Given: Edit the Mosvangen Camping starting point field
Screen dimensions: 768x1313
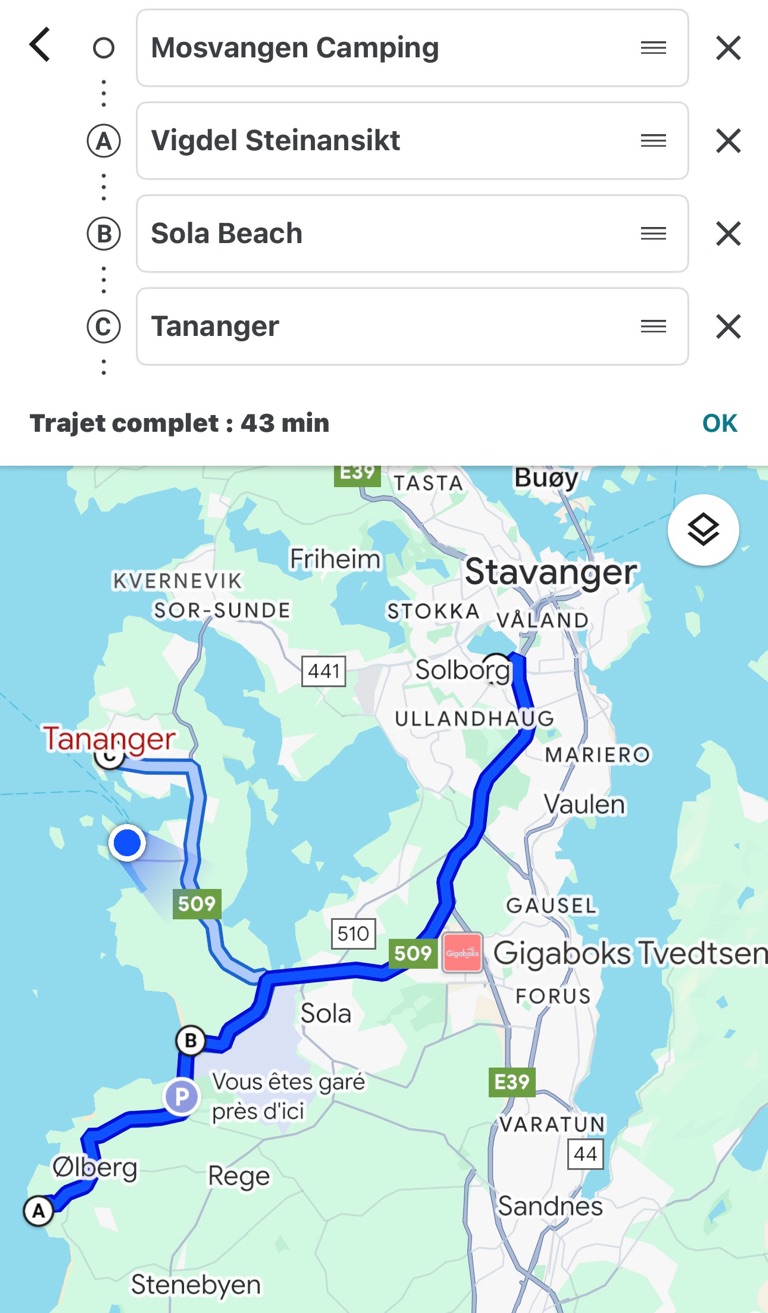Looking at the screenshot, I should tap(390, 48).
